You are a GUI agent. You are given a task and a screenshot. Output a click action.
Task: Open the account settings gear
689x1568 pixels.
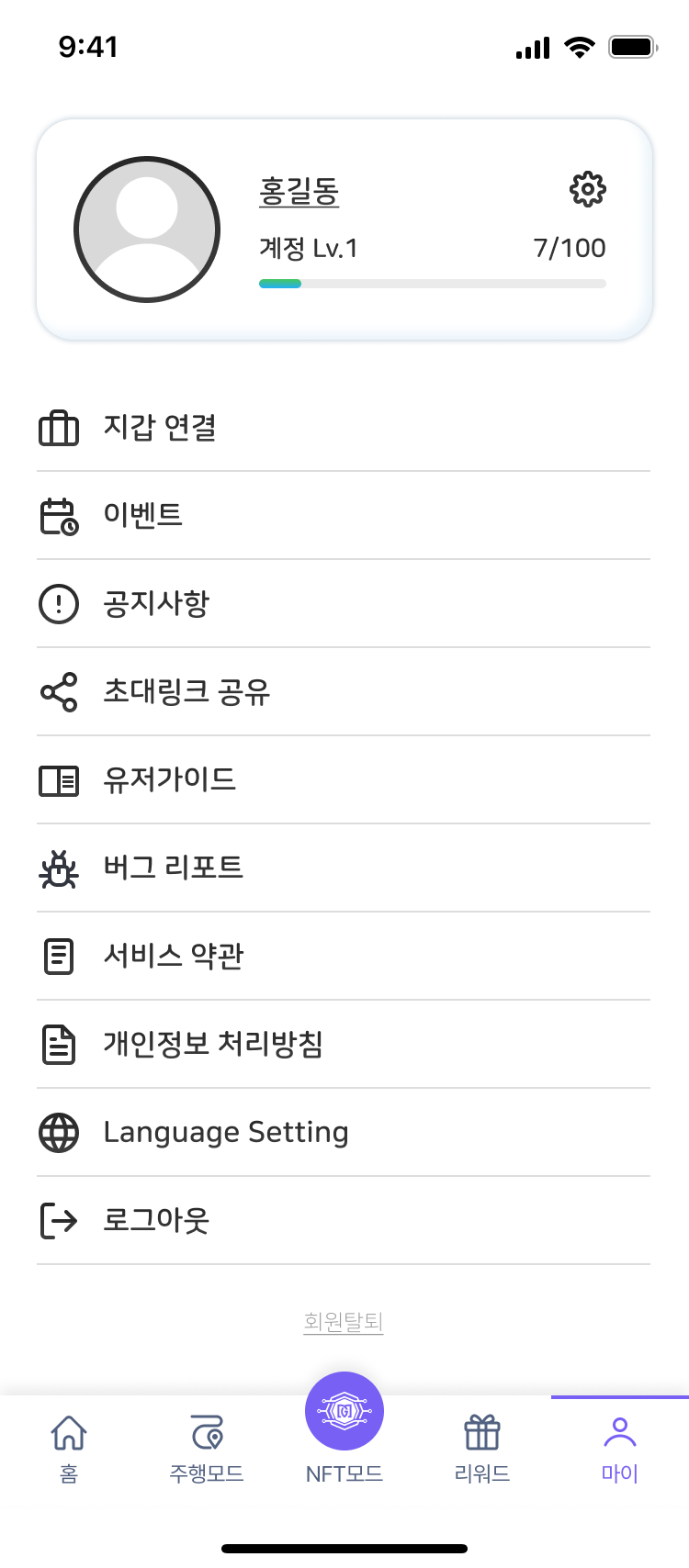[x=586, y=190]
